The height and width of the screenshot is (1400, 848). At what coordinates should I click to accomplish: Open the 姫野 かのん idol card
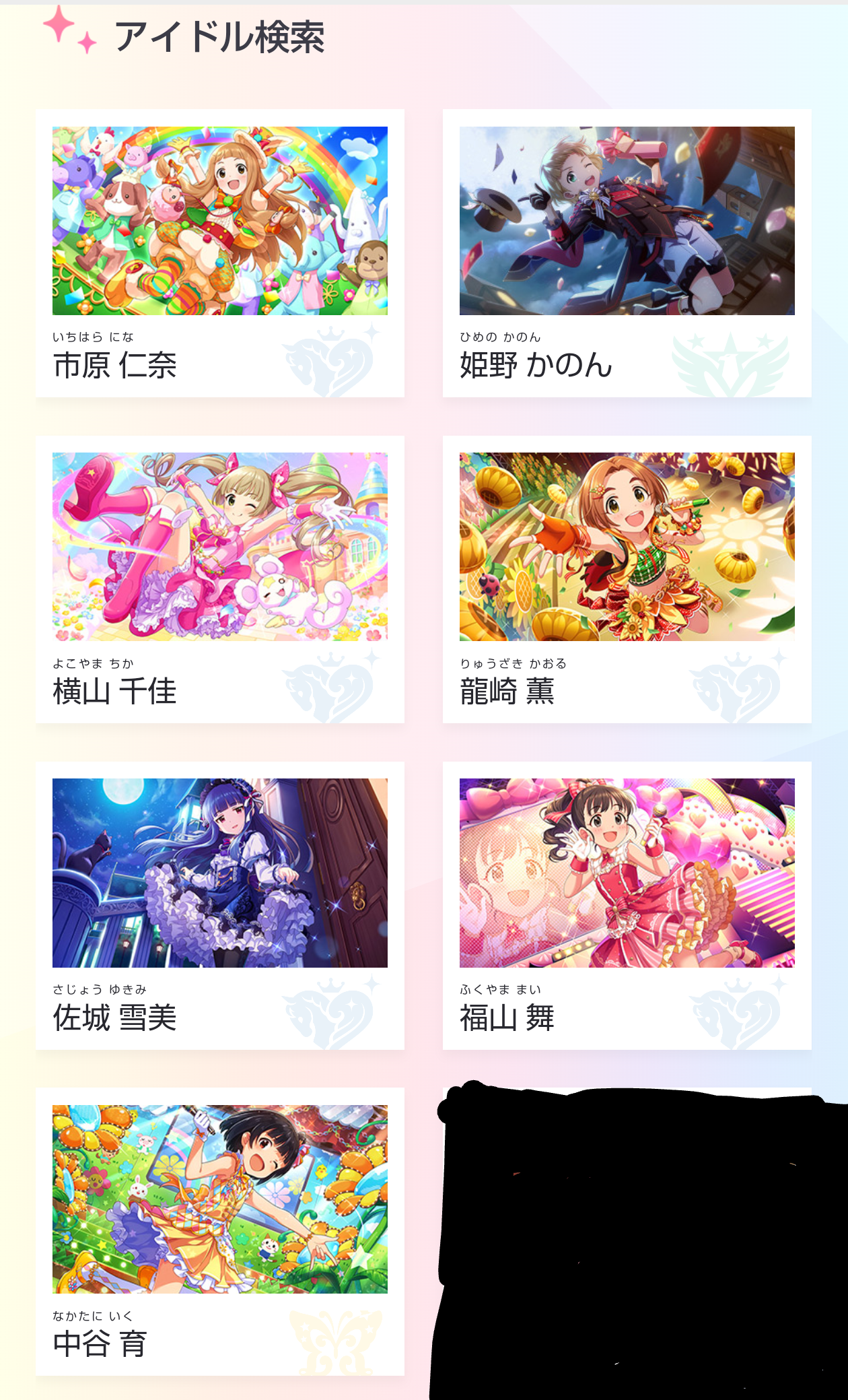point(627,253)
